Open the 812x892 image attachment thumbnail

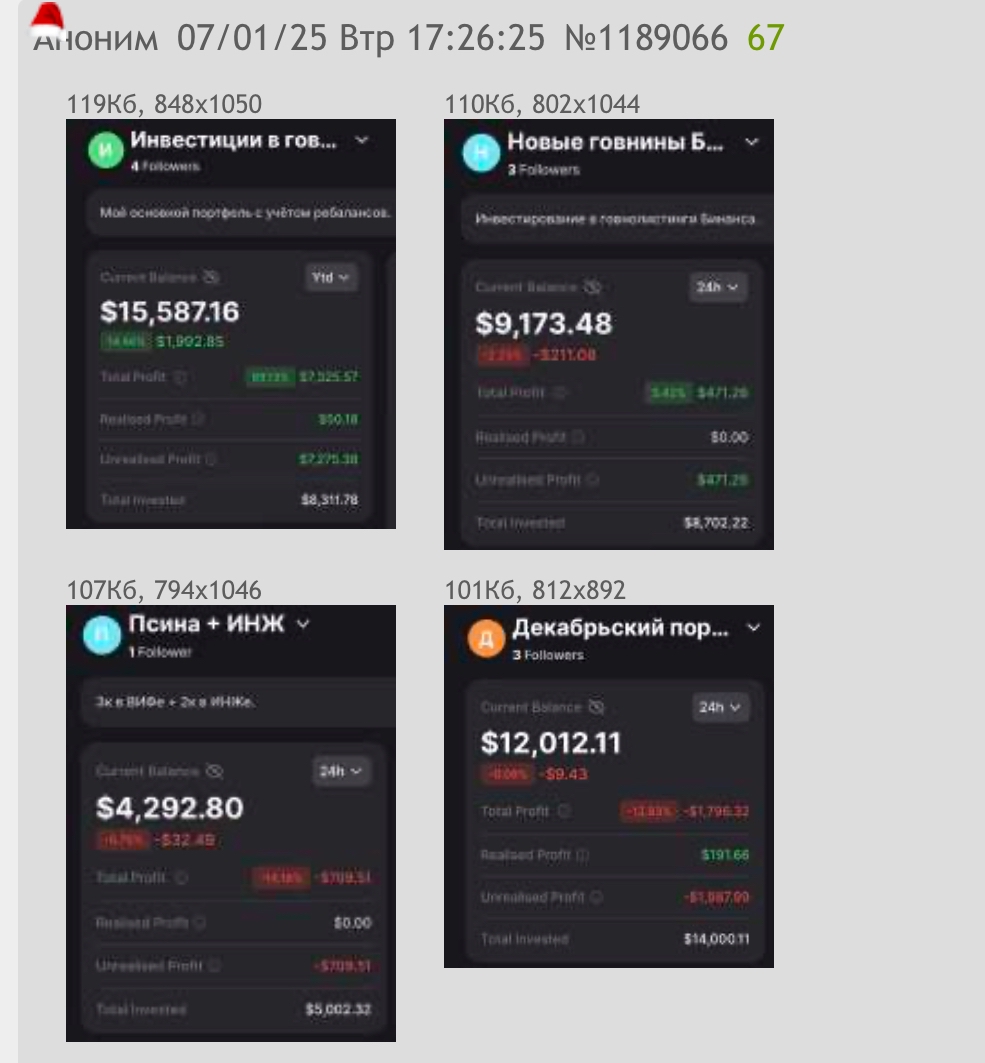[x=608, y=786]
